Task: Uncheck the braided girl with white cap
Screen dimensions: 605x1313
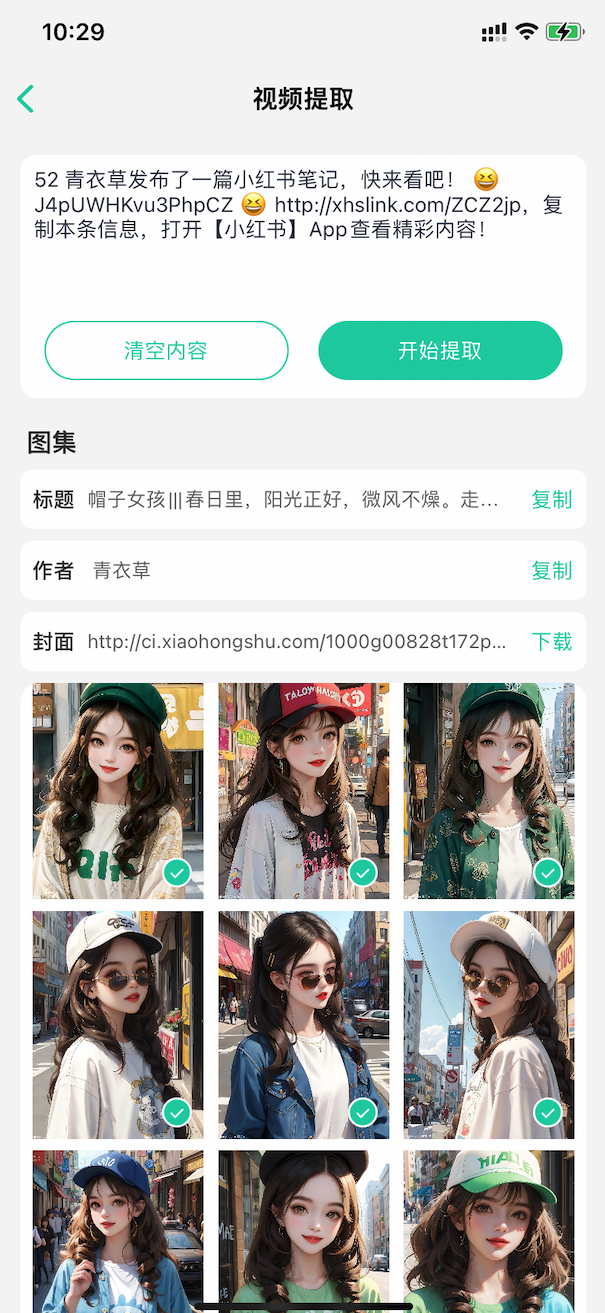Action: [548, 1111]
